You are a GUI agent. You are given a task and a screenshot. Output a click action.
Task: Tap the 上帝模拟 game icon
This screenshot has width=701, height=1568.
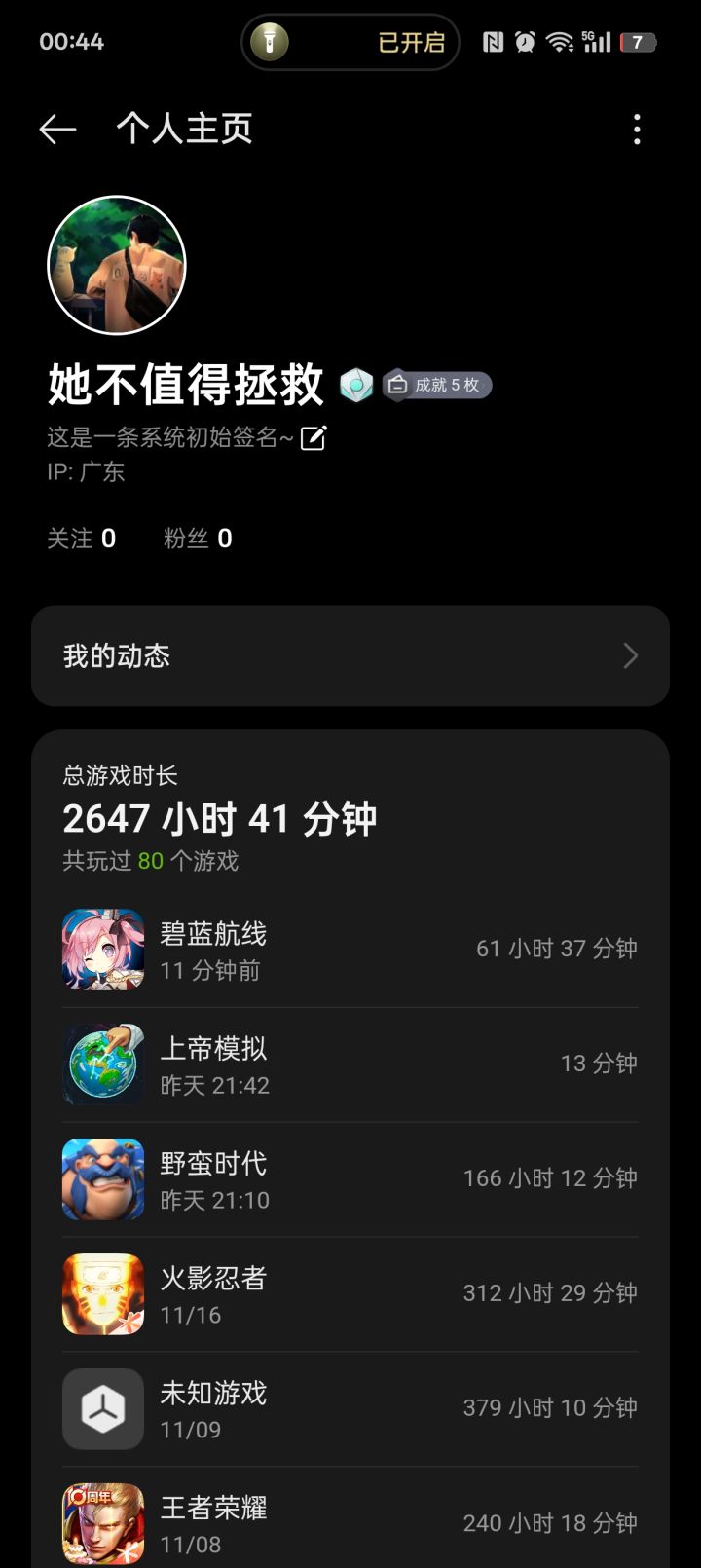(x=102, y=1064)
